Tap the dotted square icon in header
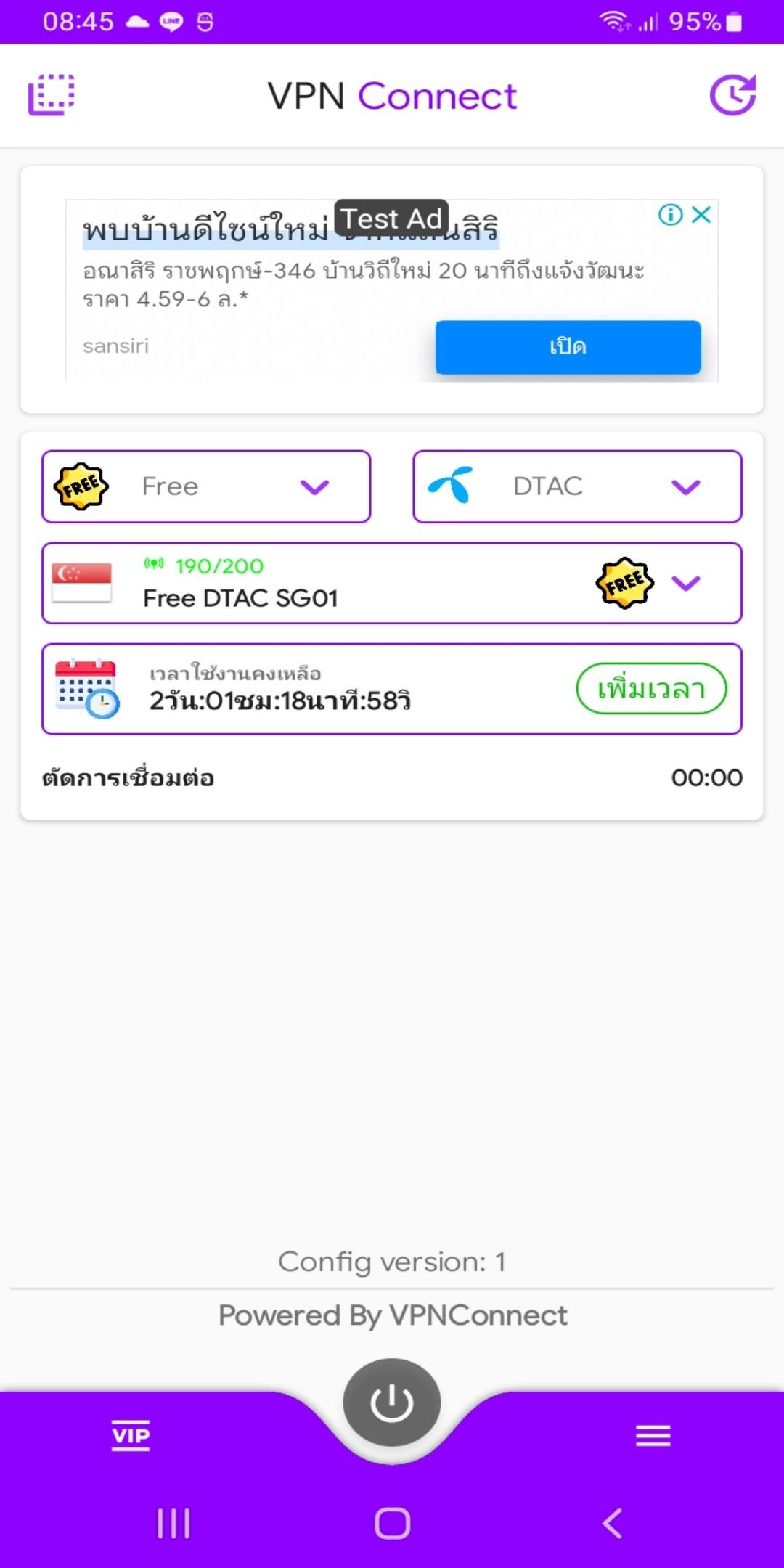Screen dimensions: 784x1568 [x=52, y=95]
